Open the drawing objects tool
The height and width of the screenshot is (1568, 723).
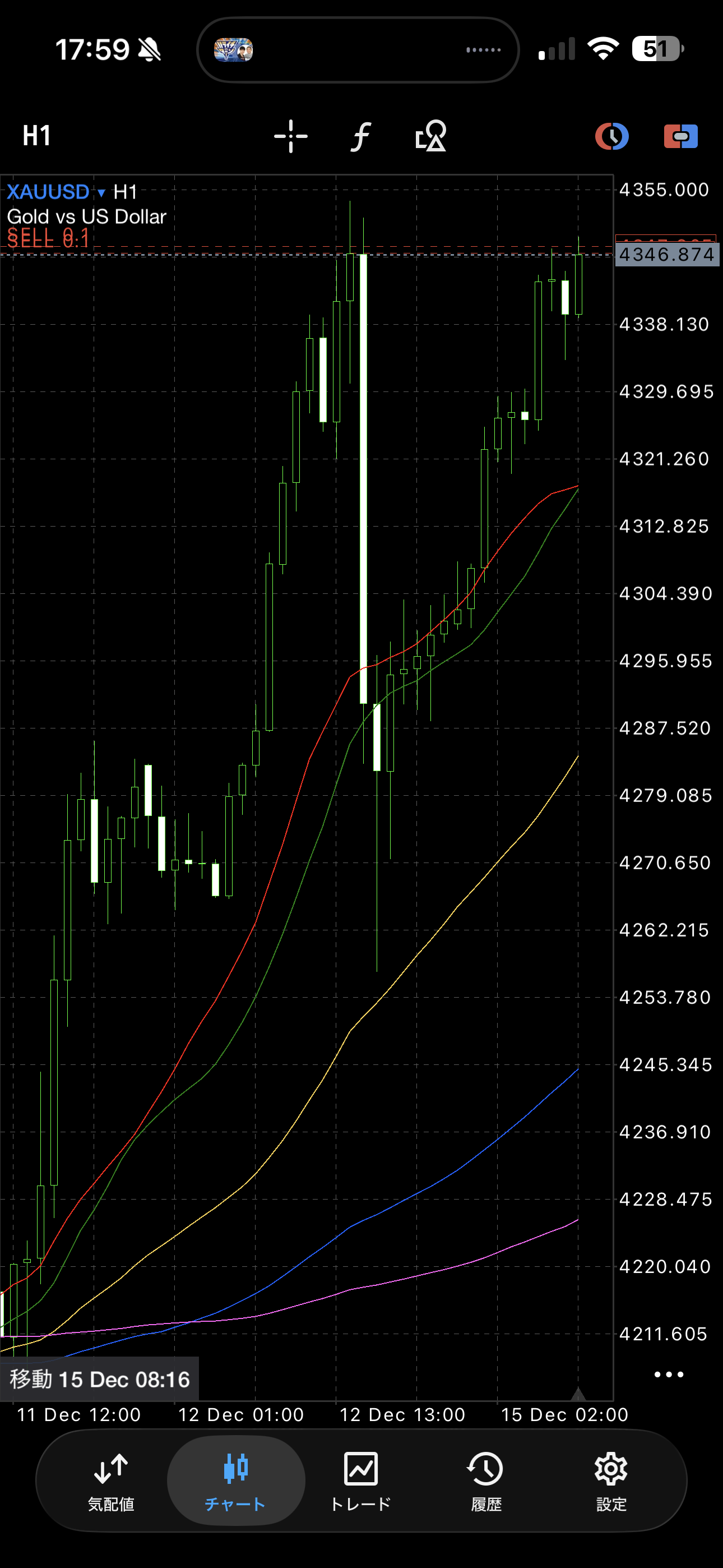(x=431, y=136)
